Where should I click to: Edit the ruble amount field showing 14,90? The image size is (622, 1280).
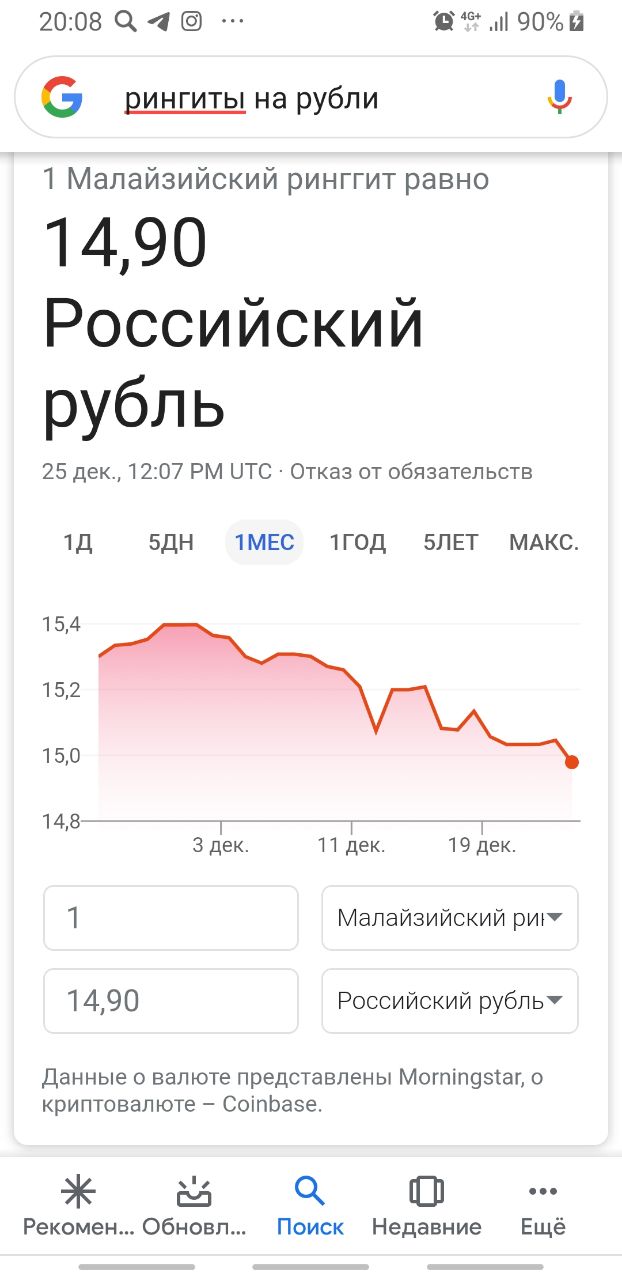[171, 1001]
